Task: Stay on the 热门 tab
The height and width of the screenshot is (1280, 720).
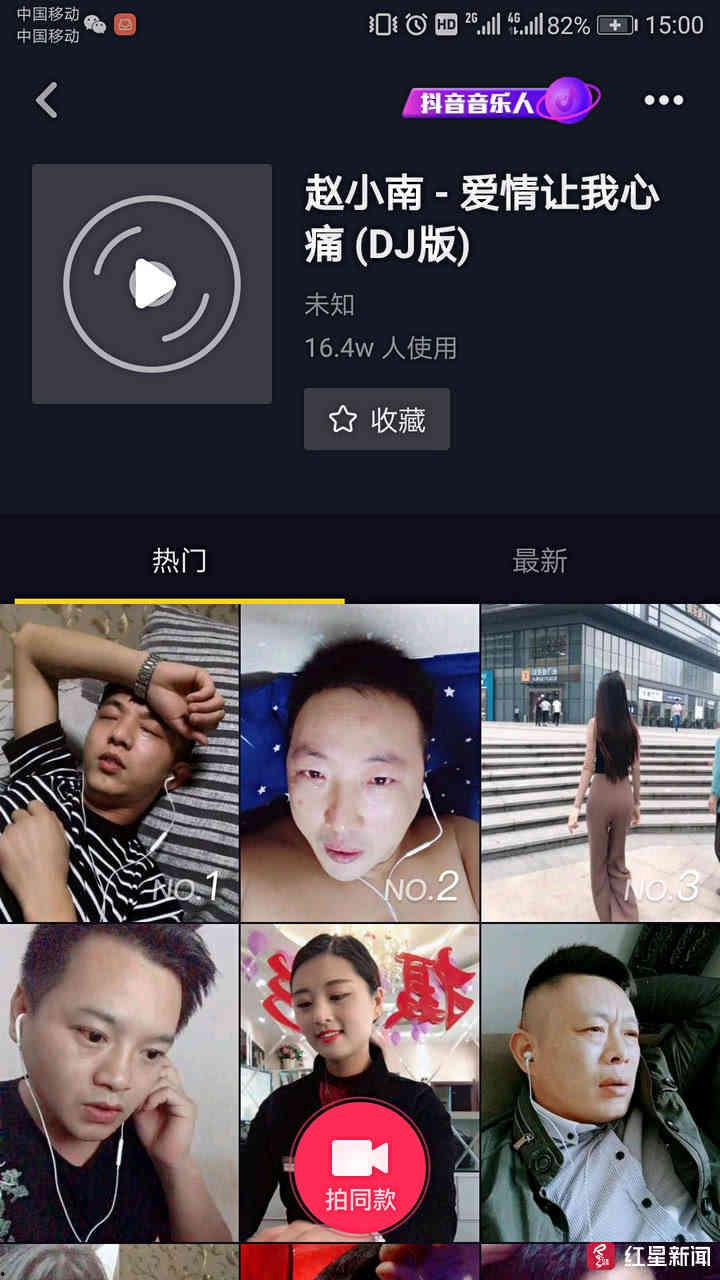Action: click(x=180, y=563)
